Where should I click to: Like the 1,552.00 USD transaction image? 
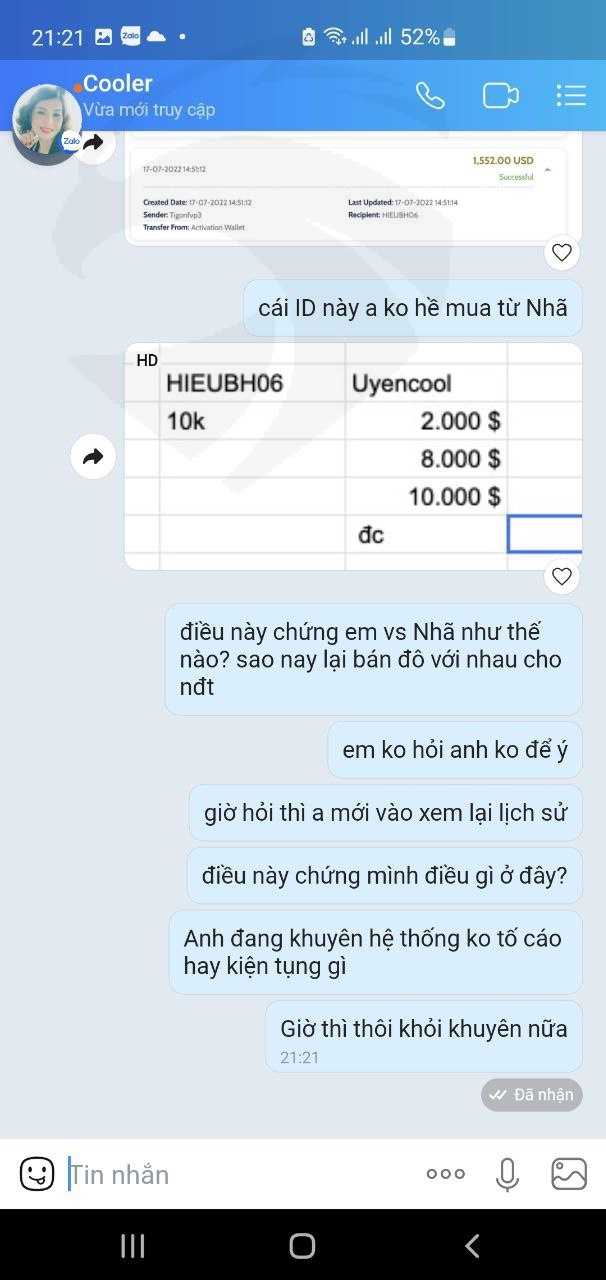click(562, 253)
